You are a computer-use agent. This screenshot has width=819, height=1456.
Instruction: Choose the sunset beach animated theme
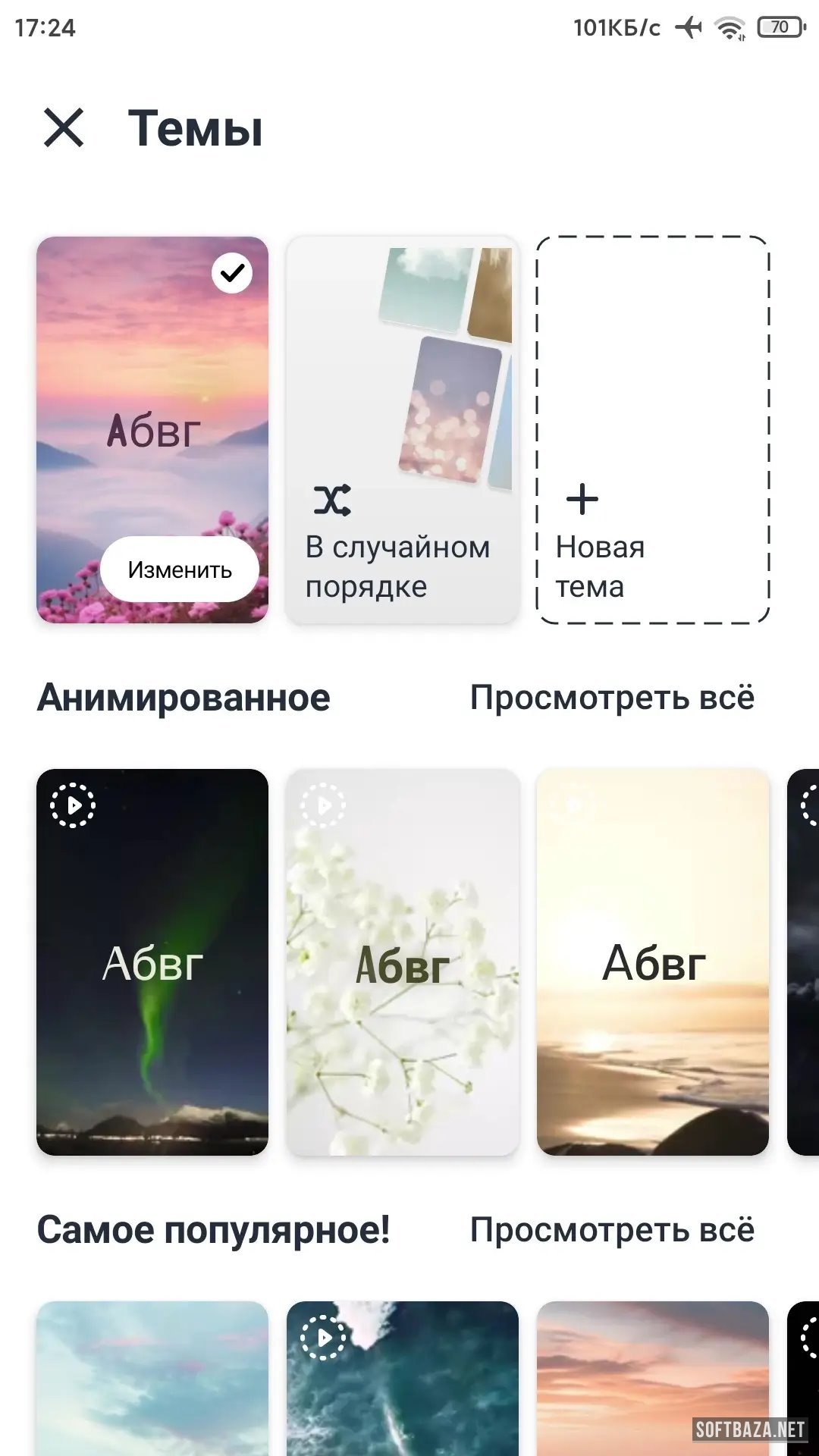(x=653, y=962)
